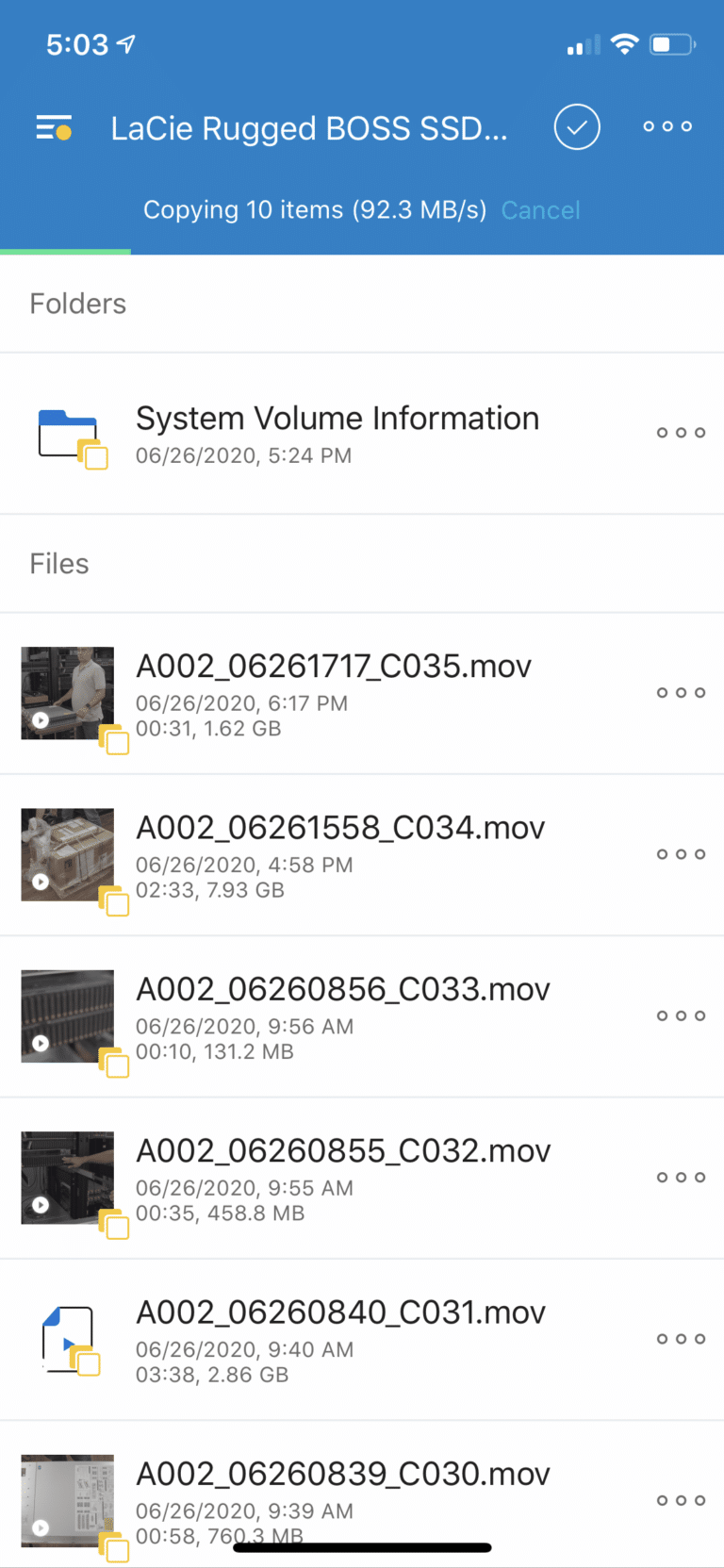724x1568 pixels.
Task: Open options for System Volume Information
Action: pyautogui.click(x=681, y=433)
